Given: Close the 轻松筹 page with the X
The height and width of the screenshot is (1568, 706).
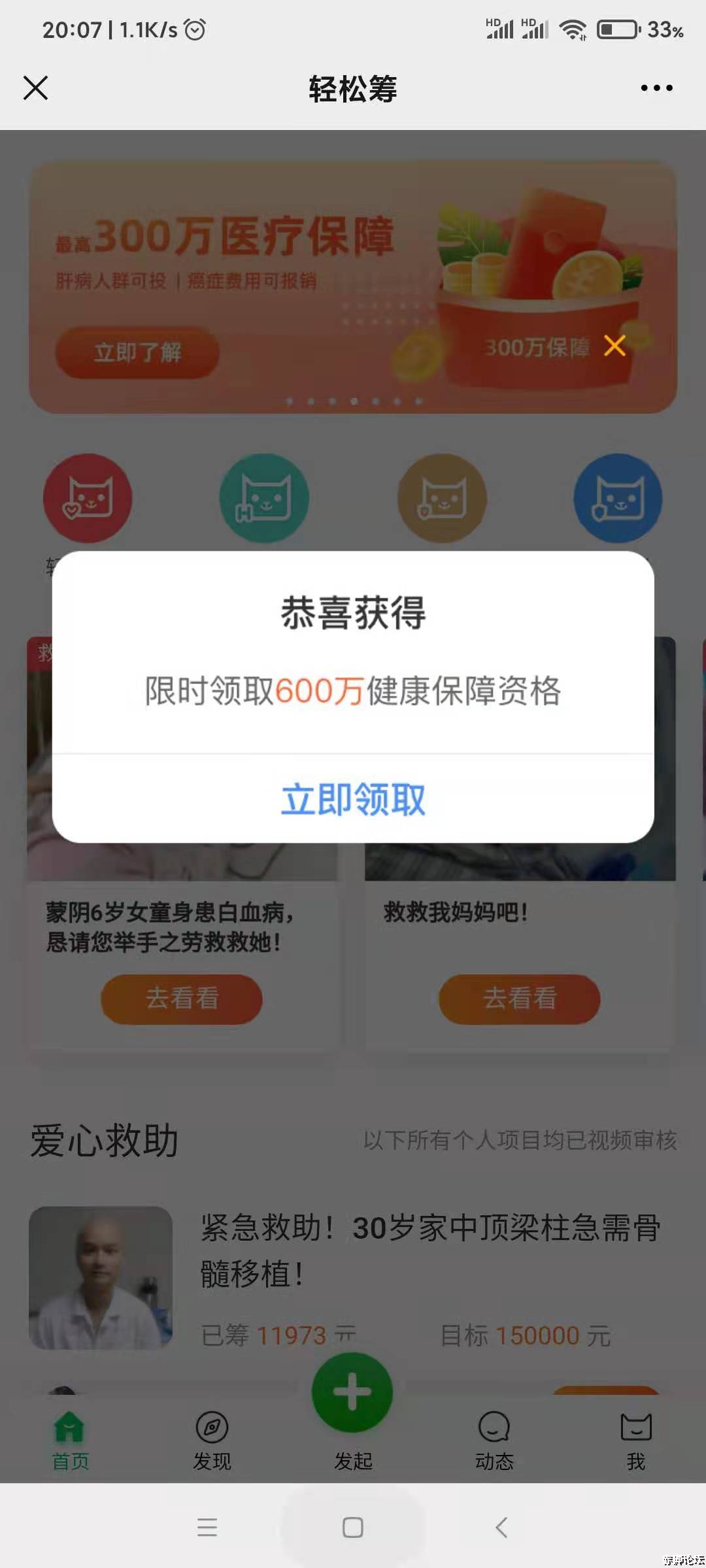Looking at the screenshot, I should pyautogui.click(x=36, y=88).
